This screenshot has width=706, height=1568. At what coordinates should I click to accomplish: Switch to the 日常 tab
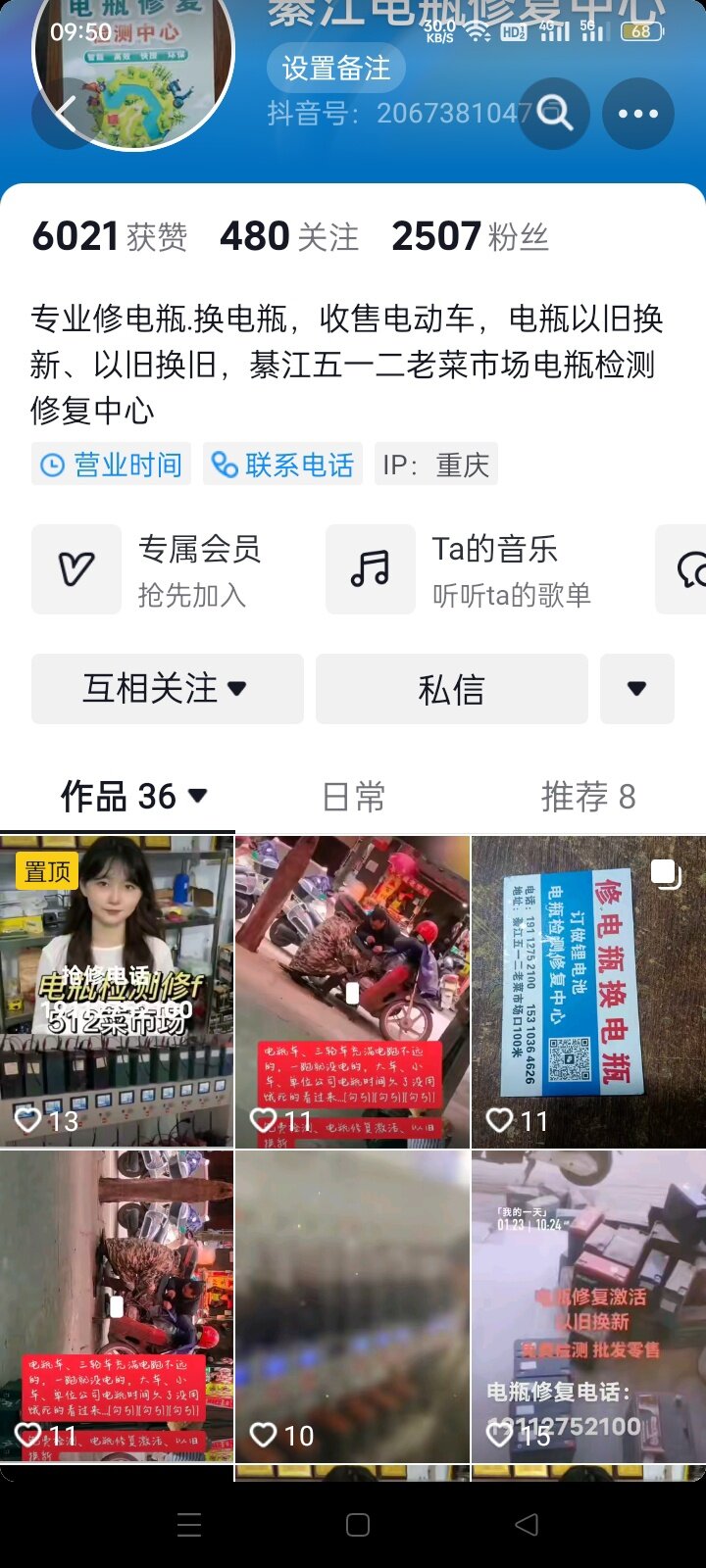[353, 797]
